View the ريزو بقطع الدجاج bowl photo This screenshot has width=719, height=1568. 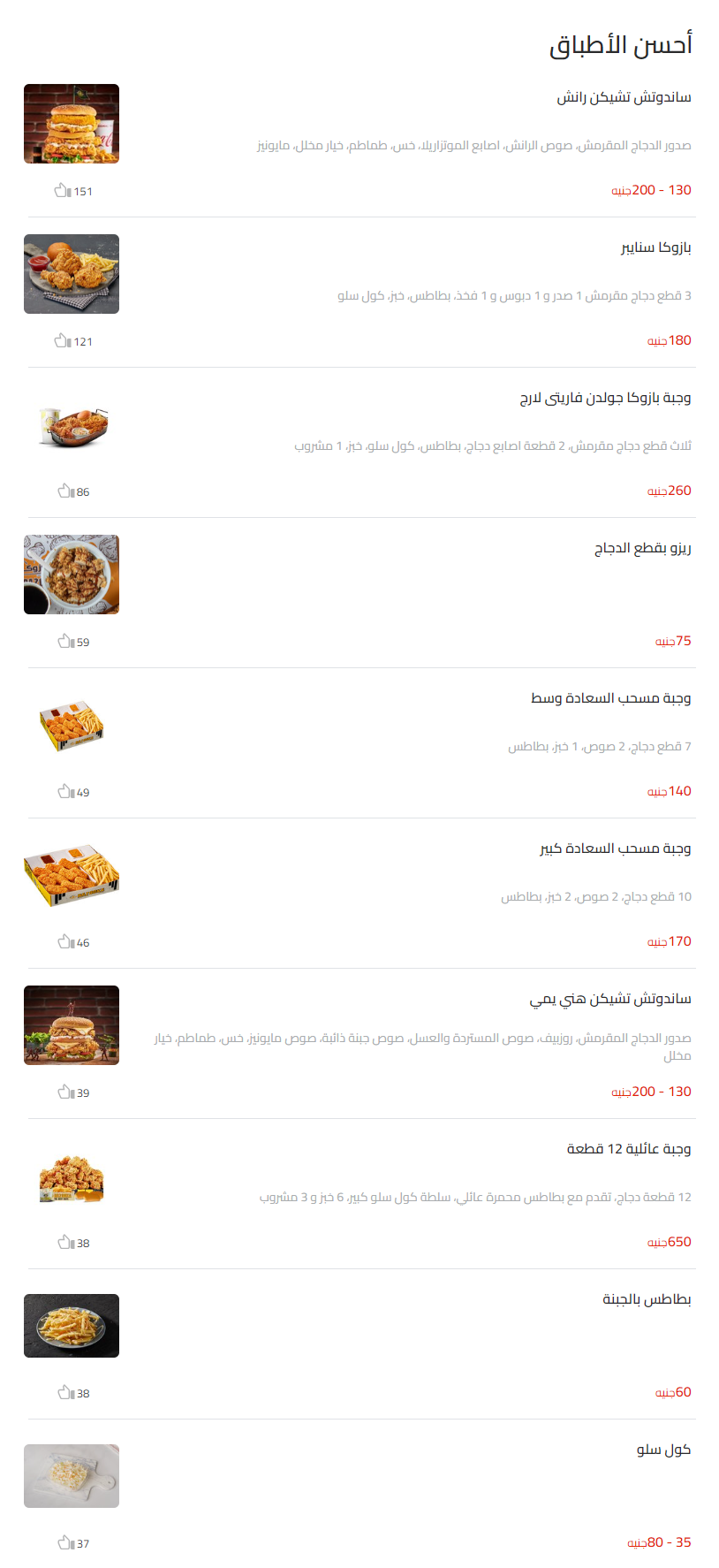[71, 575]
